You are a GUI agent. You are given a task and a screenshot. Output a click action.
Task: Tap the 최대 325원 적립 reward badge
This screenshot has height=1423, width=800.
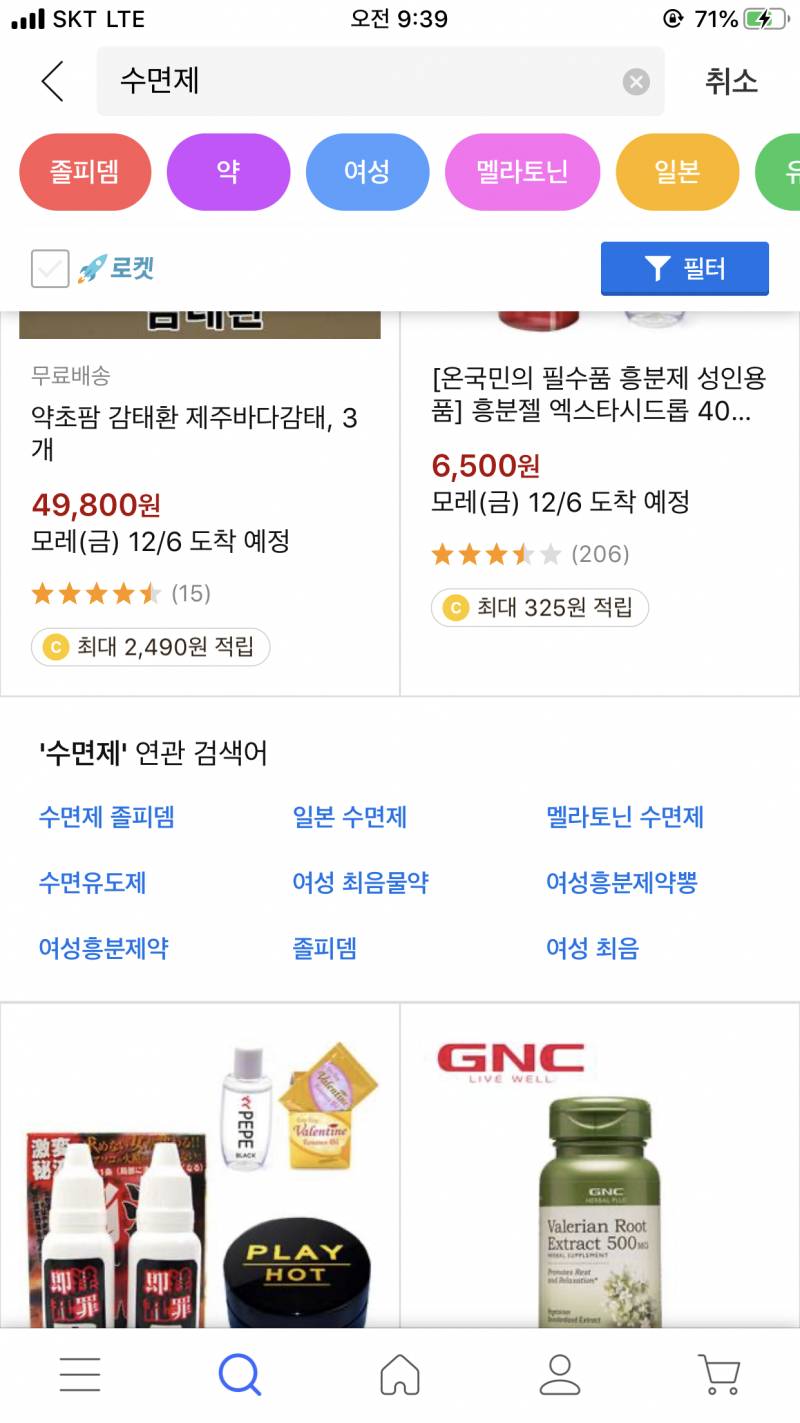[x=539, y=608]
